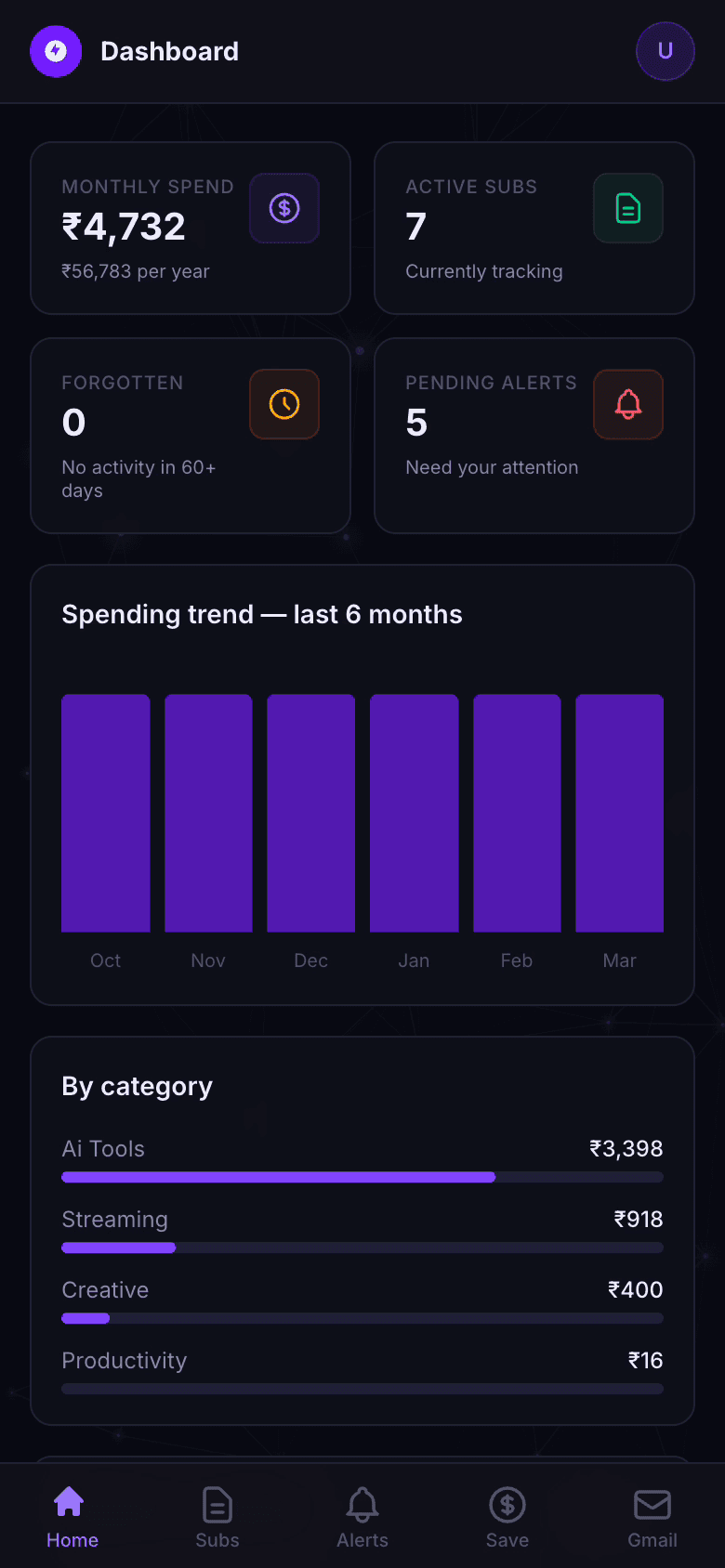Click the clock icon on the Forgotten card
This screenshot has width=725, height=1568.
click(x=283, y=404)
